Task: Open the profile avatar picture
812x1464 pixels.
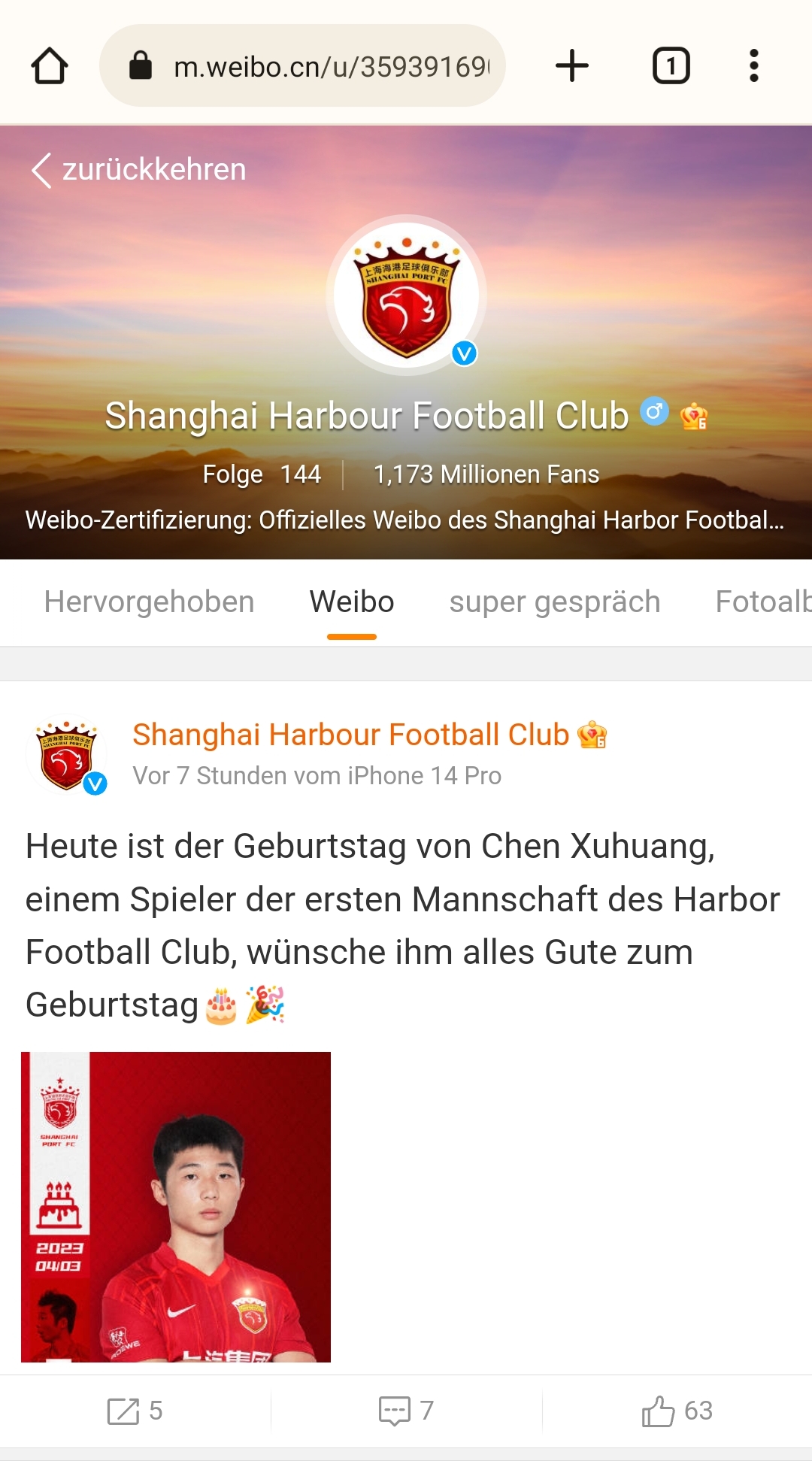Action: pyautogui.click(x=406, y=296)
